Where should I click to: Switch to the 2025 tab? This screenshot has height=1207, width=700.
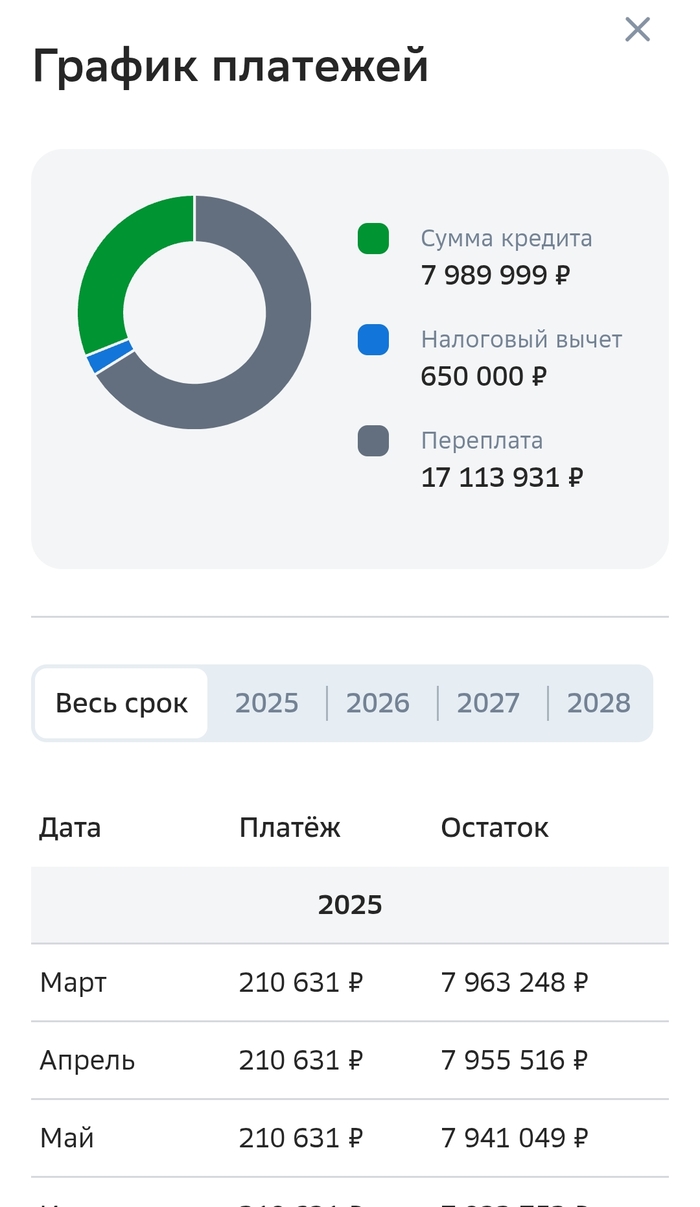pos(267,703)
